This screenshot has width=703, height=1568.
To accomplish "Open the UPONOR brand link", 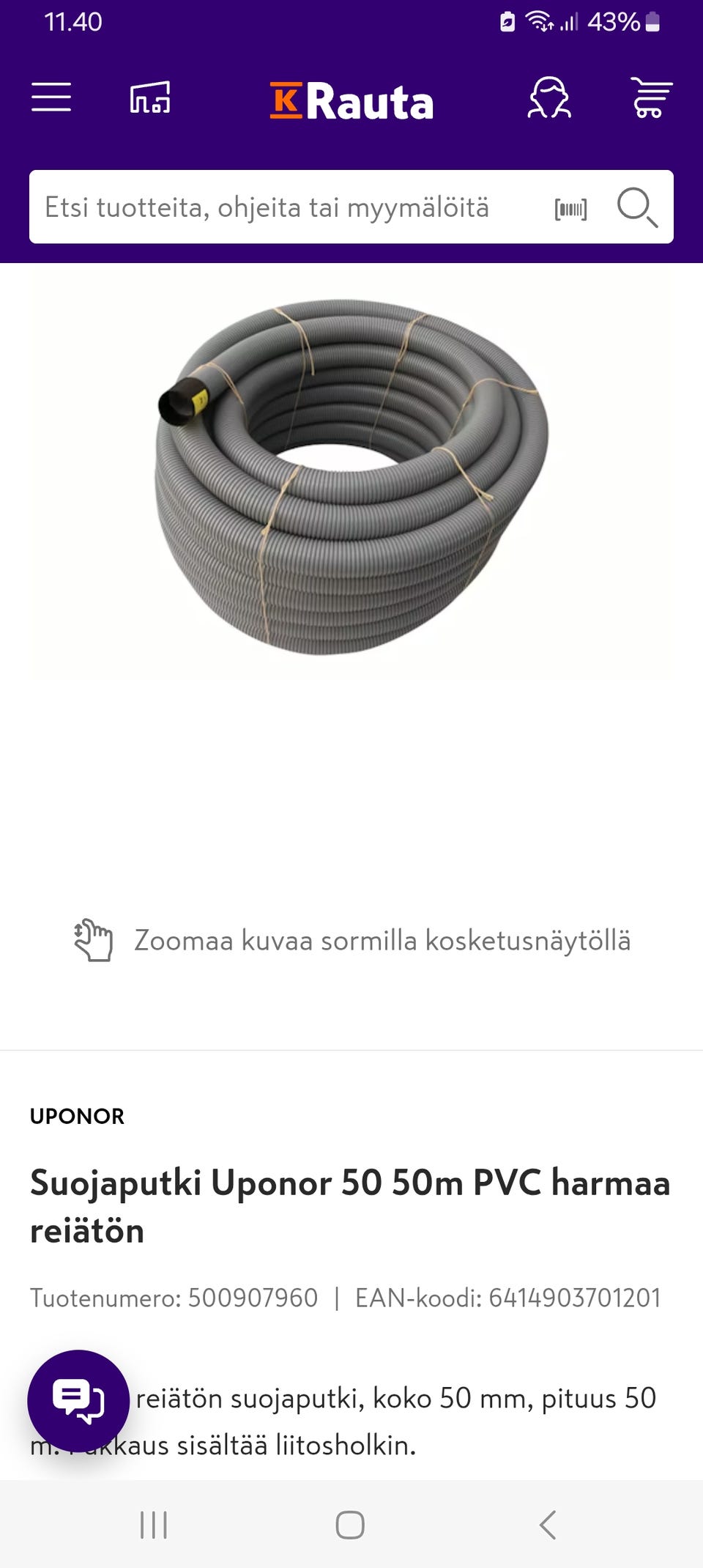I will coord(78,1116).
